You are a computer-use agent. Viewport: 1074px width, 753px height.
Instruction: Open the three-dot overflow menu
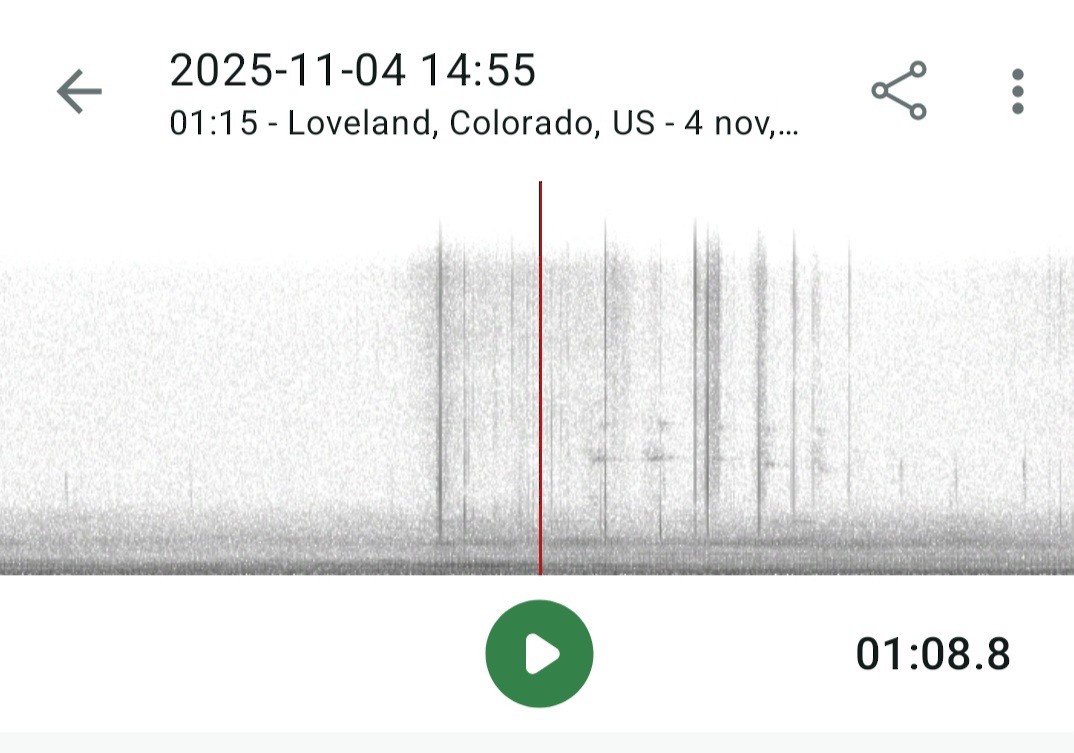click(1017, 92)
